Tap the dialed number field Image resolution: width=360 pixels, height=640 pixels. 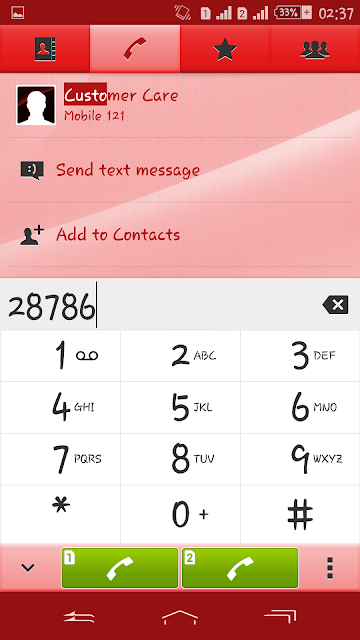click(x=157, y=305)
